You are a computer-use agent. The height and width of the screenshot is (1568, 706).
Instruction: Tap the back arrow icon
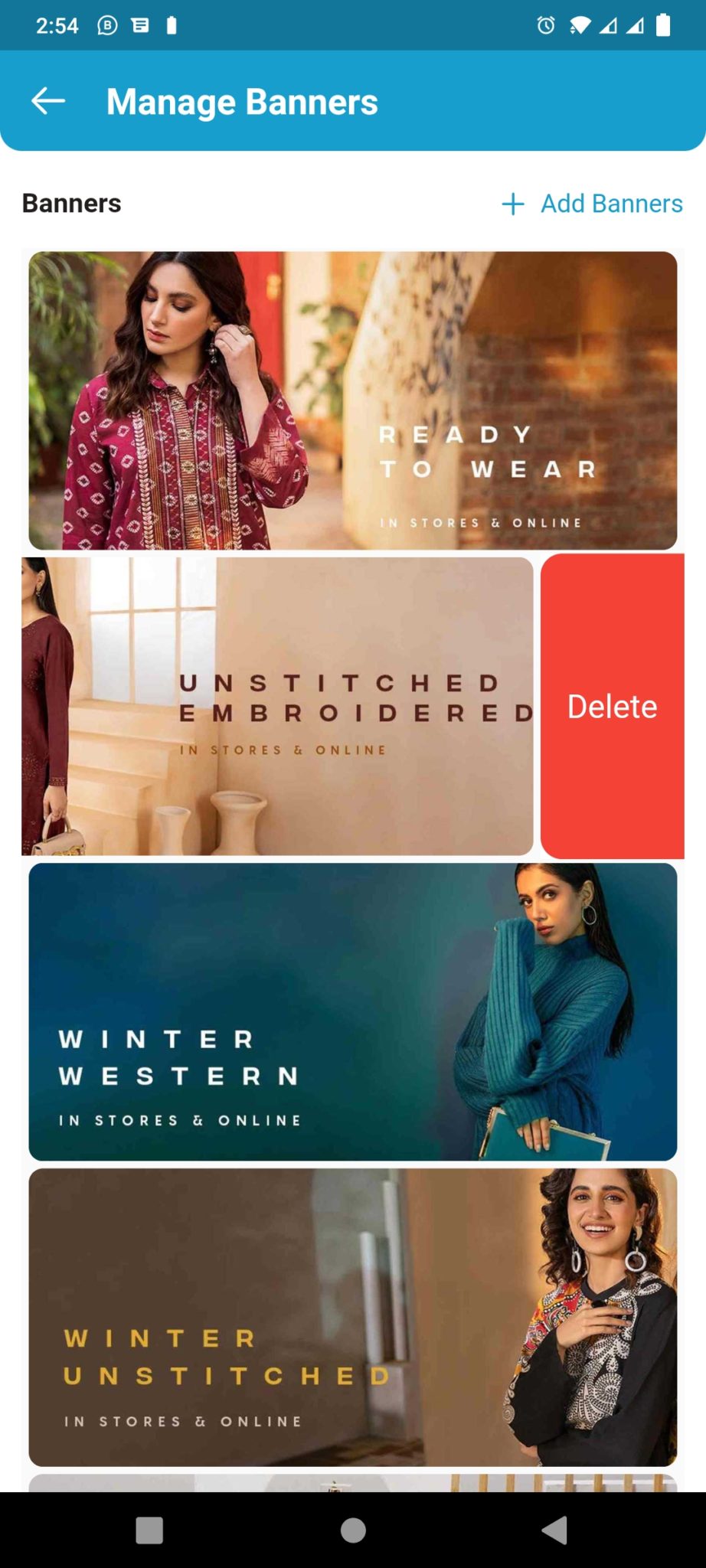tap(47, 101)
